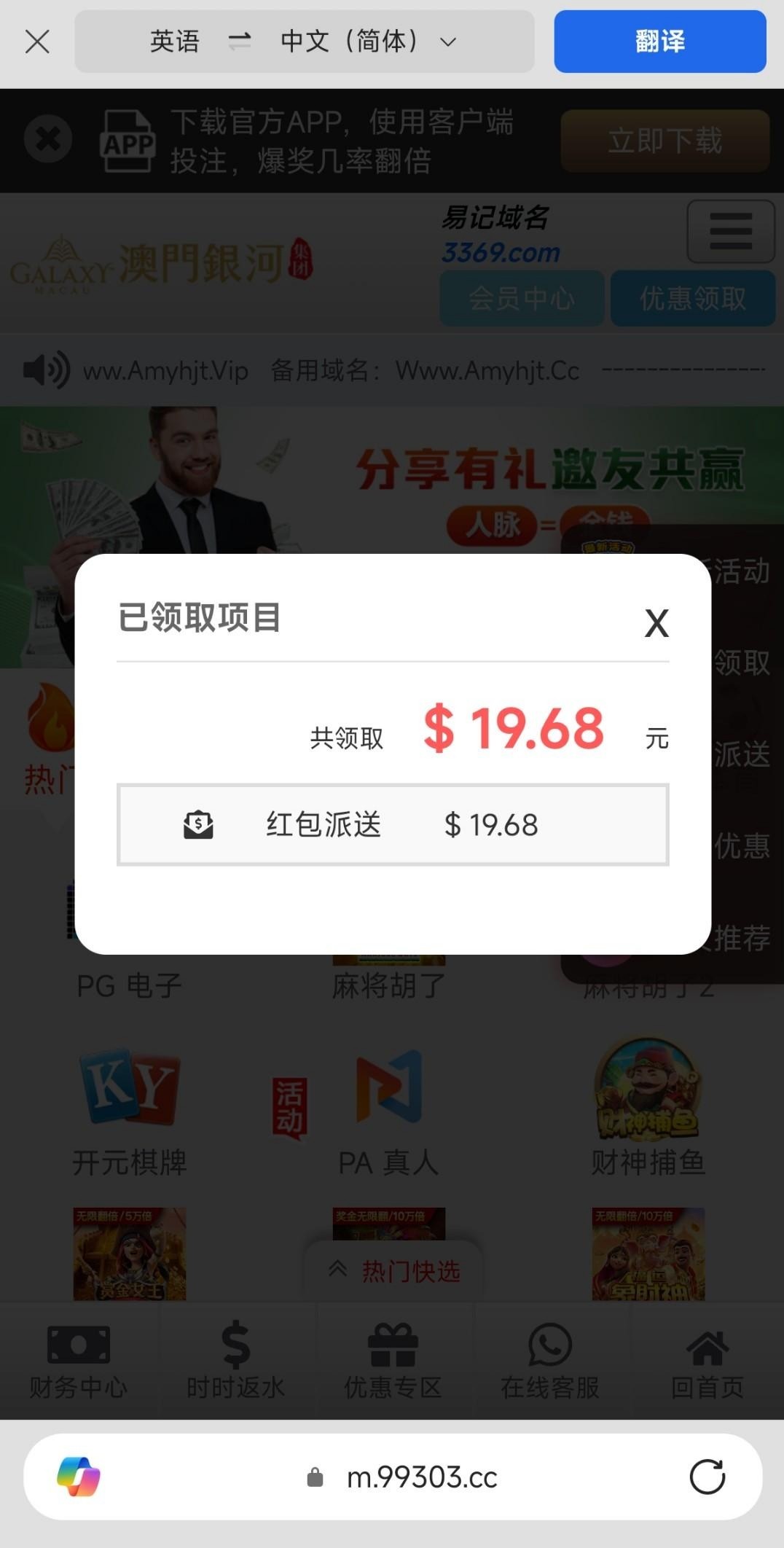Image resolution: width=784 pixels, height=1548 pixels.
Task: Dismiss the 已领取项目 dialog with X
Action: 656,623
